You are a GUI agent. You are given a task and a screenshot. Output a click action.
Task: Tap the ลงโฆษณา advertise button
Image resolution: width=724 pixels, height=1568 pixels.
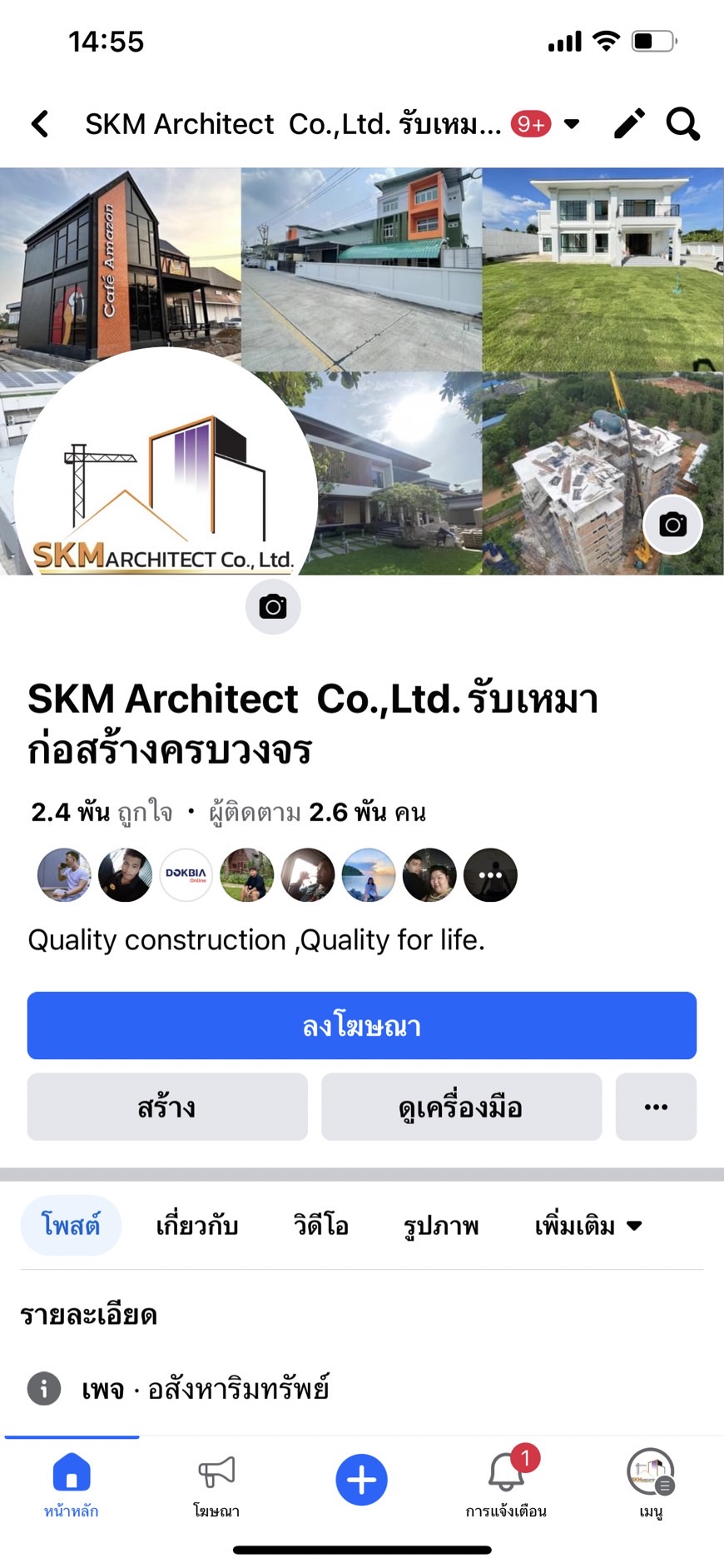pos(361,1025)
